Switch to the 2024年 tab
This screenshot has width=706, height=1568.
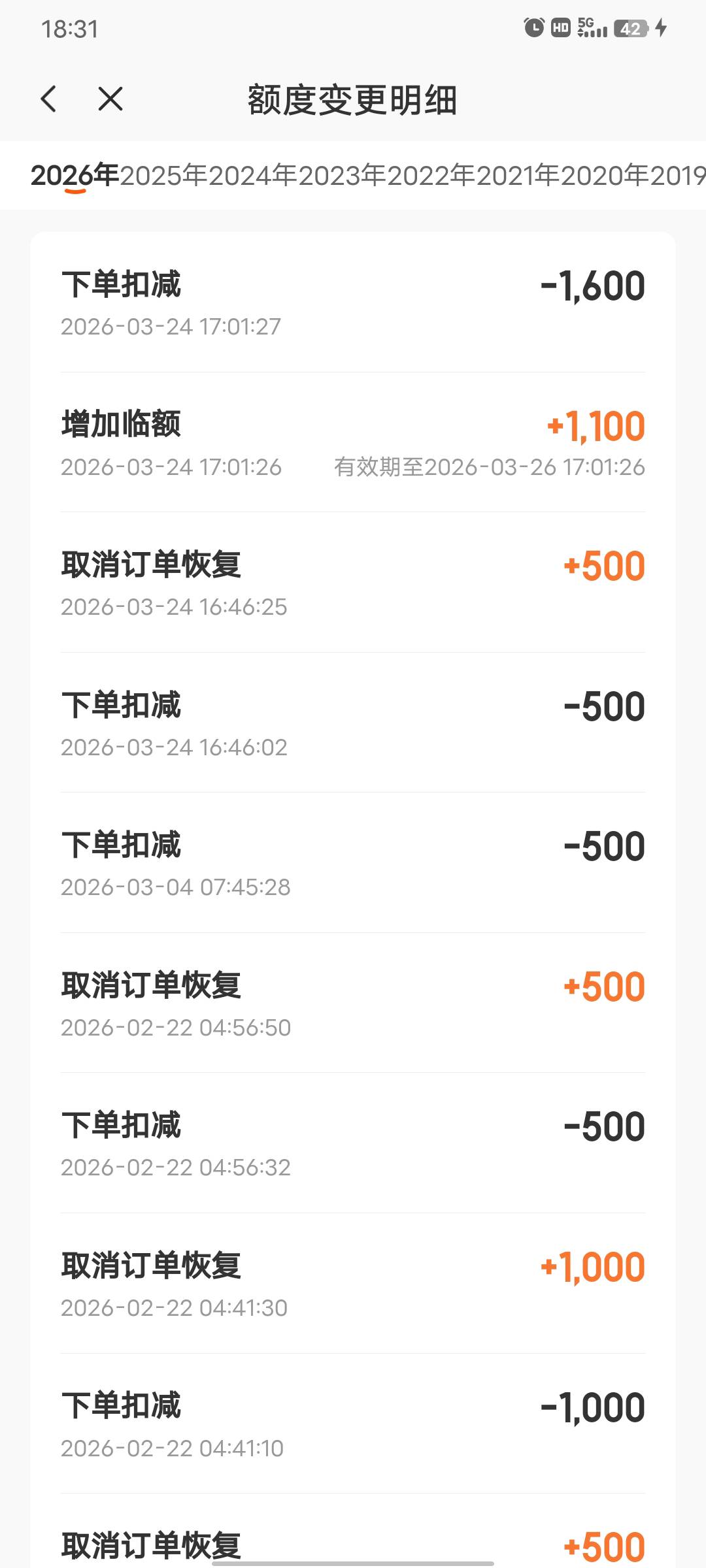point(253,175)
